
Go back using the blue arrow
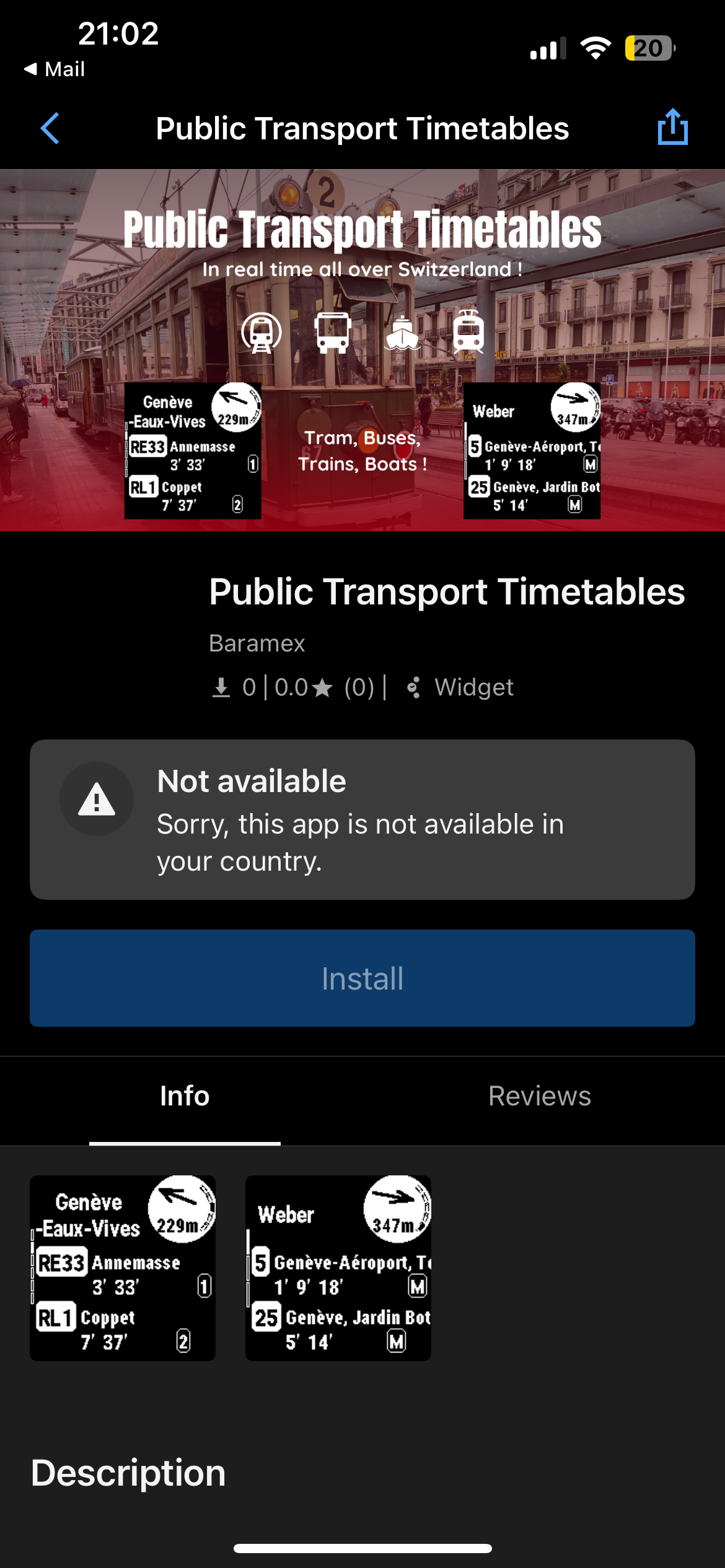pyautogui.click(x=50, y=128)
